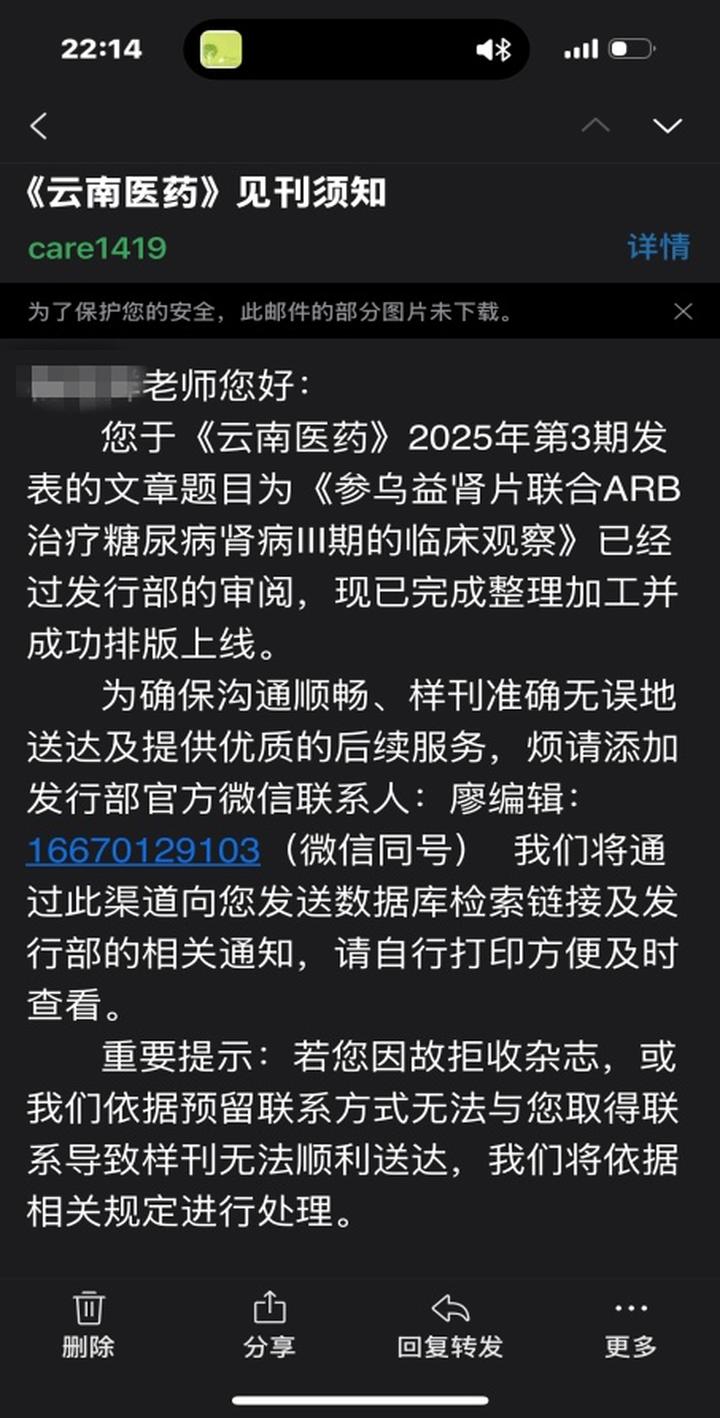The width and height of the screenshot is (720, 1418).
Task: Go back to the mail list
Action: tap(39, 126)
